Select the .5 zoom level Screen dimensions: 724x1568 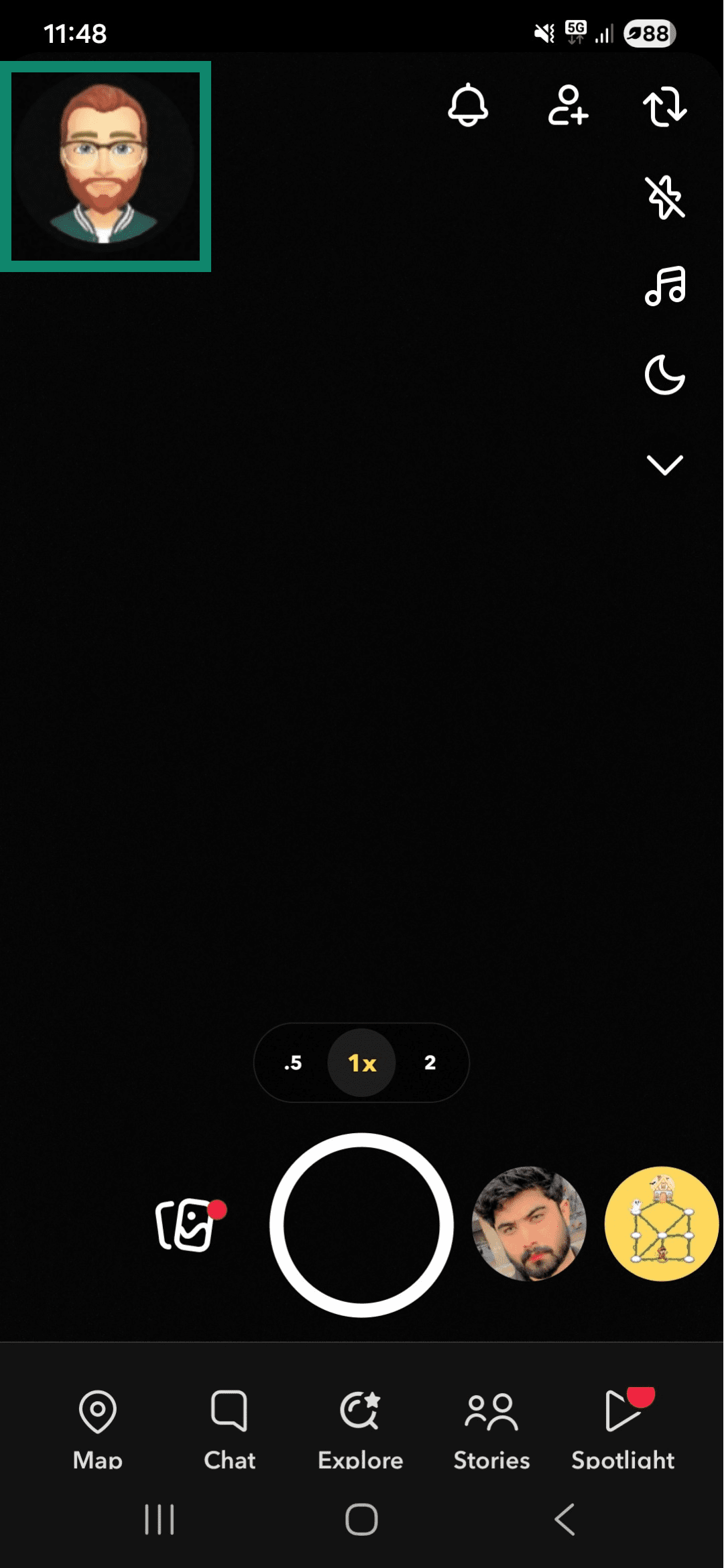[x=294, y=1063]
